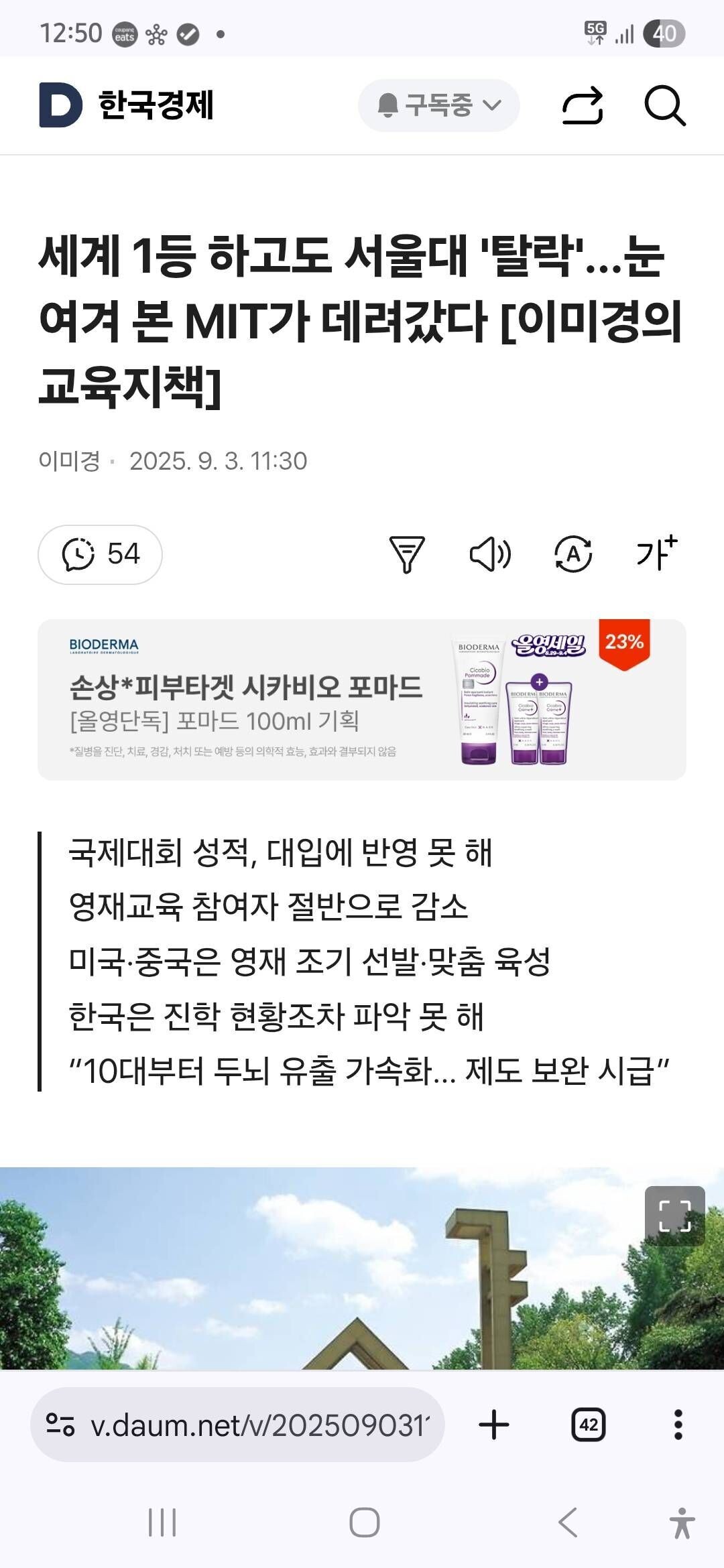
Task: Click the 한국경제 publisher name
Action: [x=154, y=105]
